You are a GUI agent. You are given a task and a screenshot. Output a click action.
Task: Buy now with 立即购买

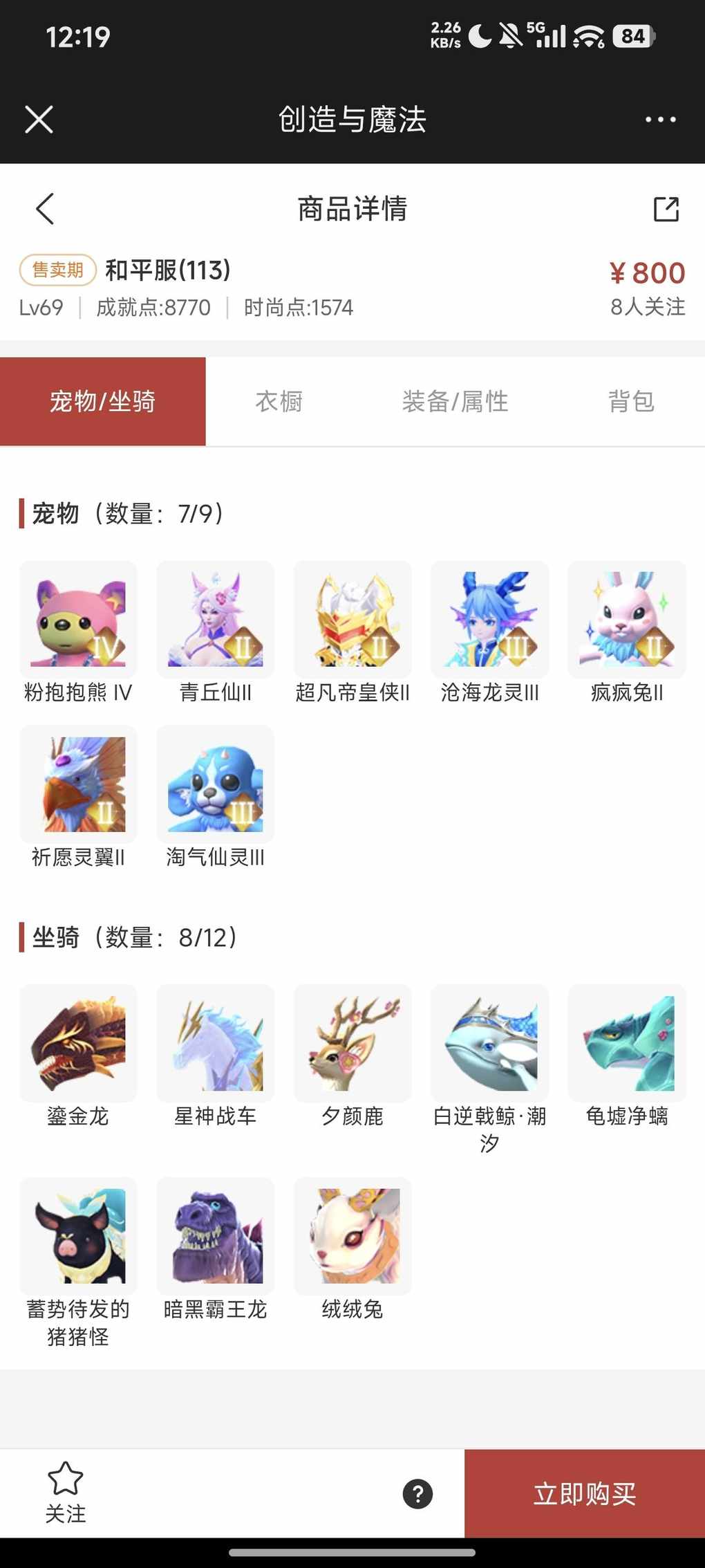tap(585, 1494)
